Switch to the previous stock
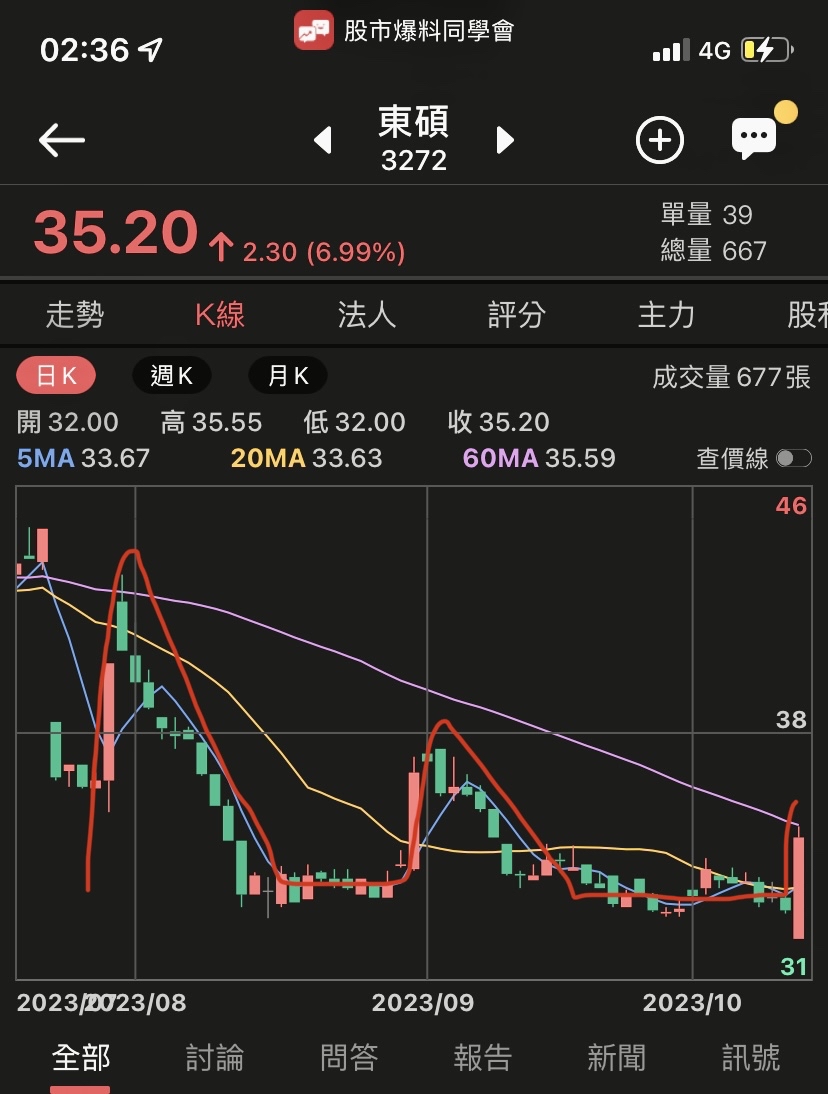 (x=322, y=140)
